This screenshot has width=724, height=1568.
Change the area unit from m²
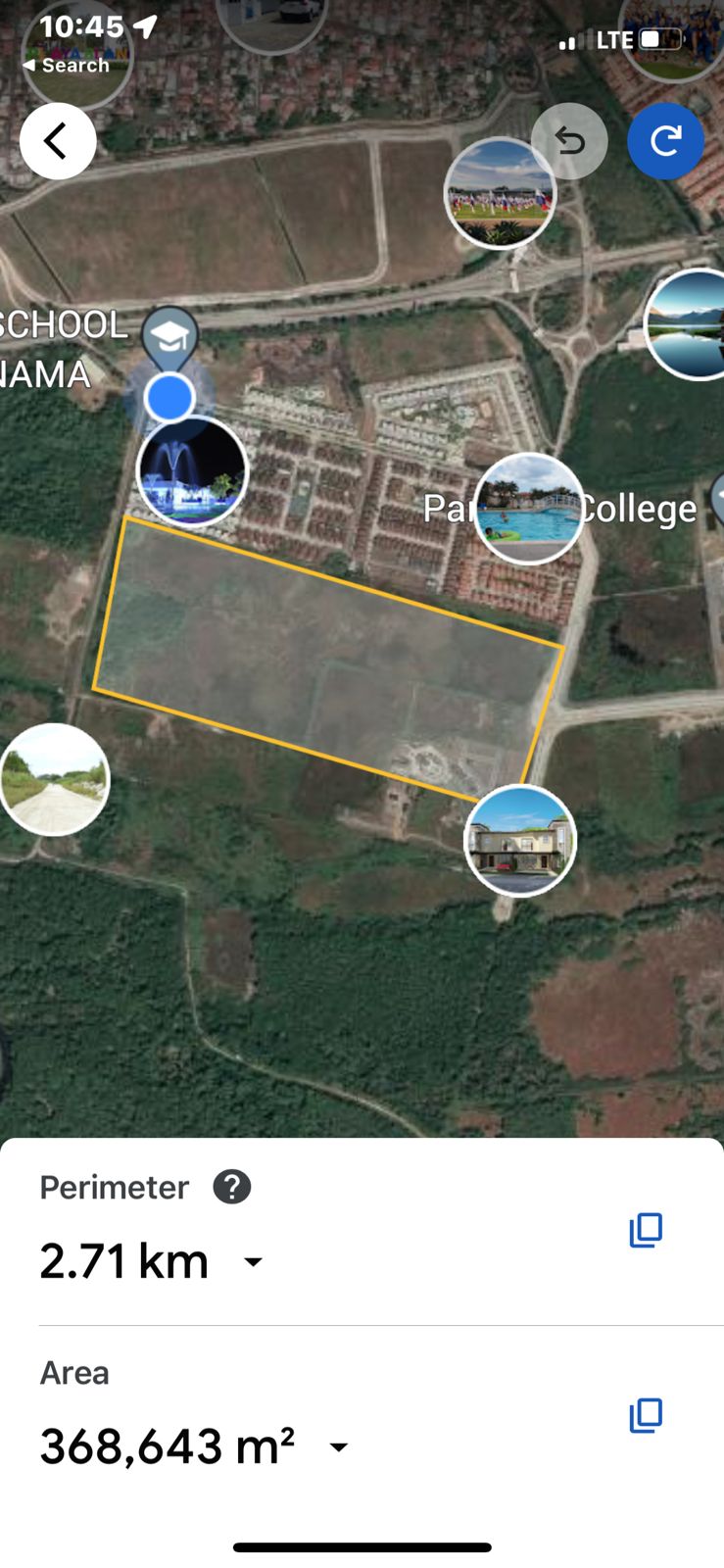click(339, 1447)
